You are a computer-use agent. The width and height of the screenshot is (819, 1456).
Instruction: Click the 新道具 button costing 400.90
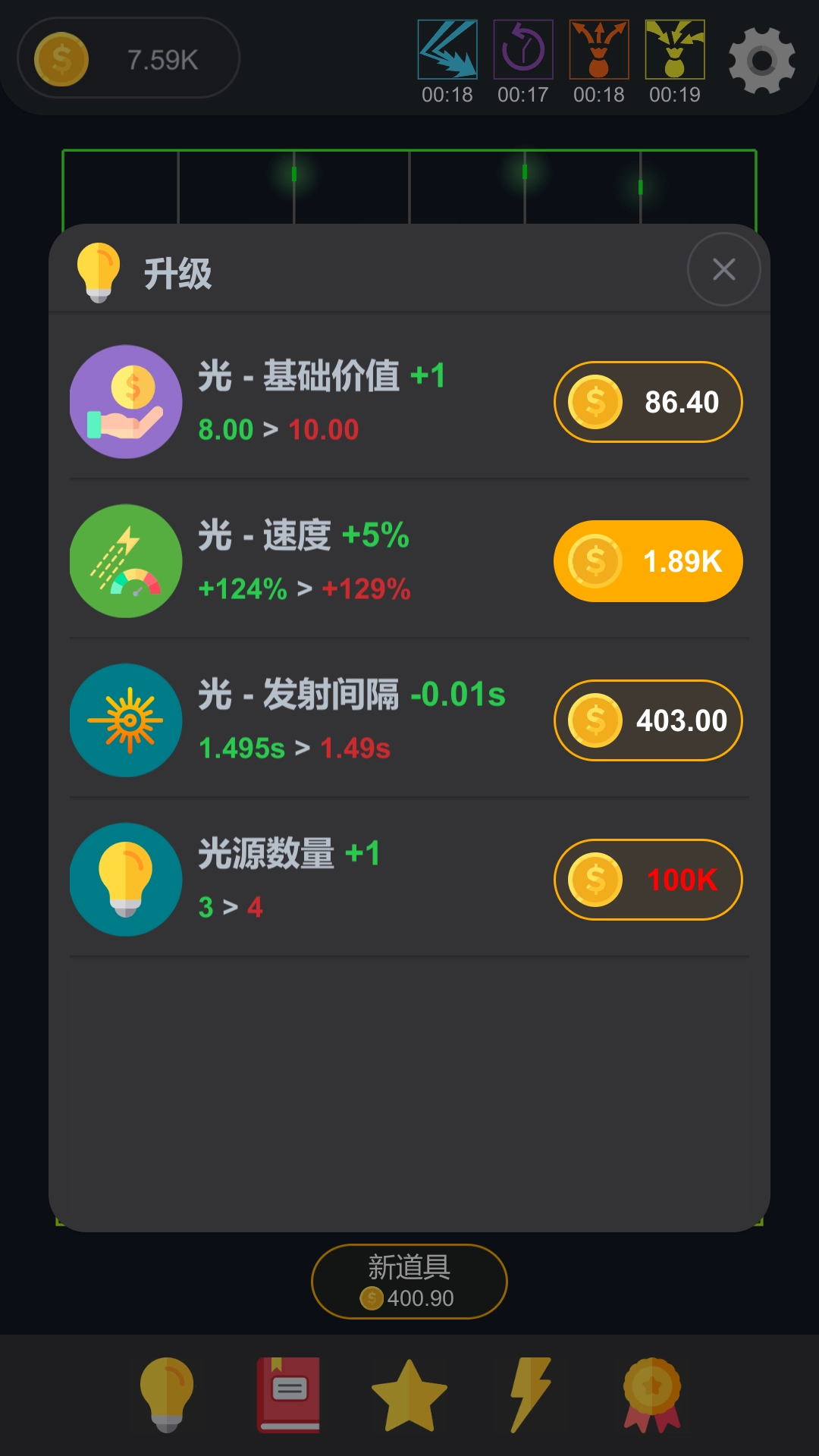click(x=409, y=1280)
